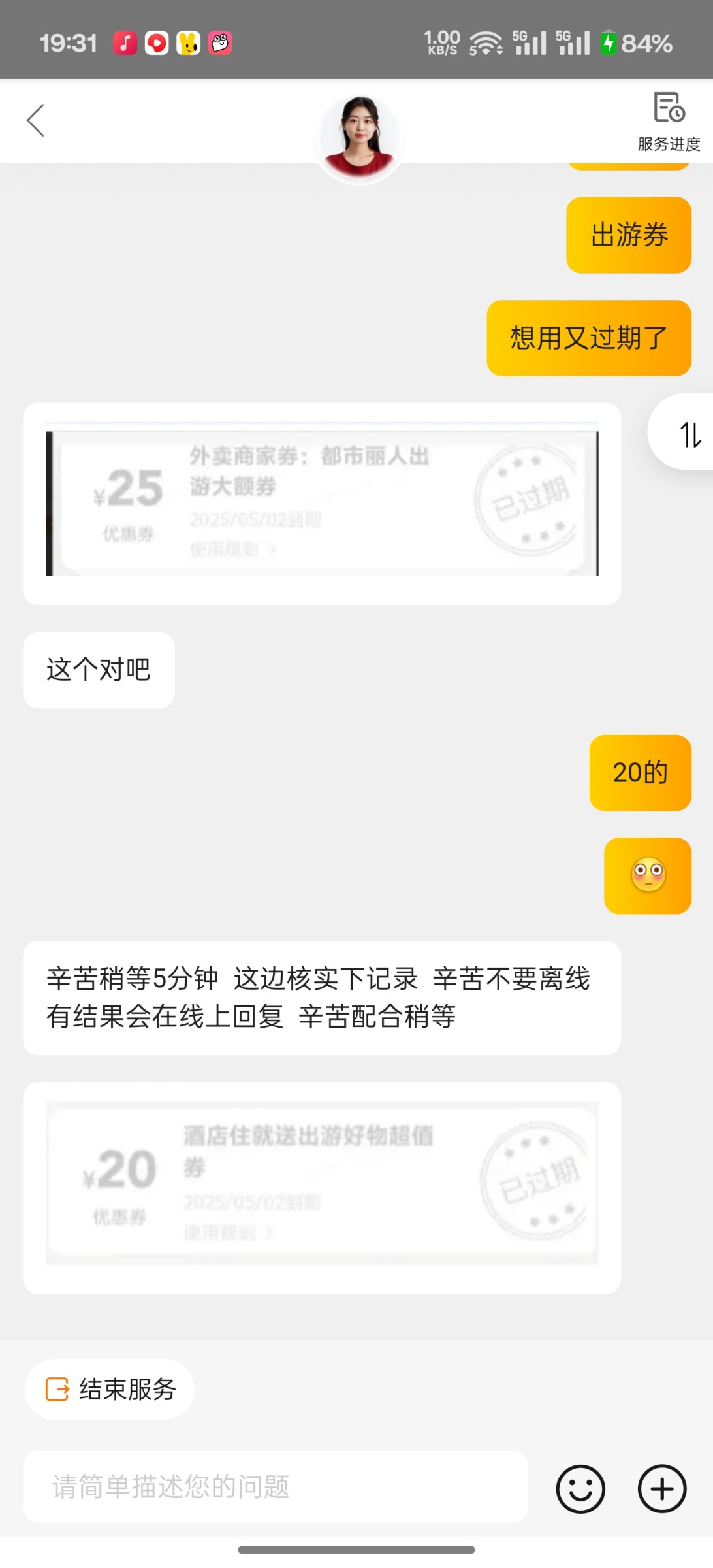Go back using the top-left arrow
The image size is (713, 1568).
[x=36, y=120]
